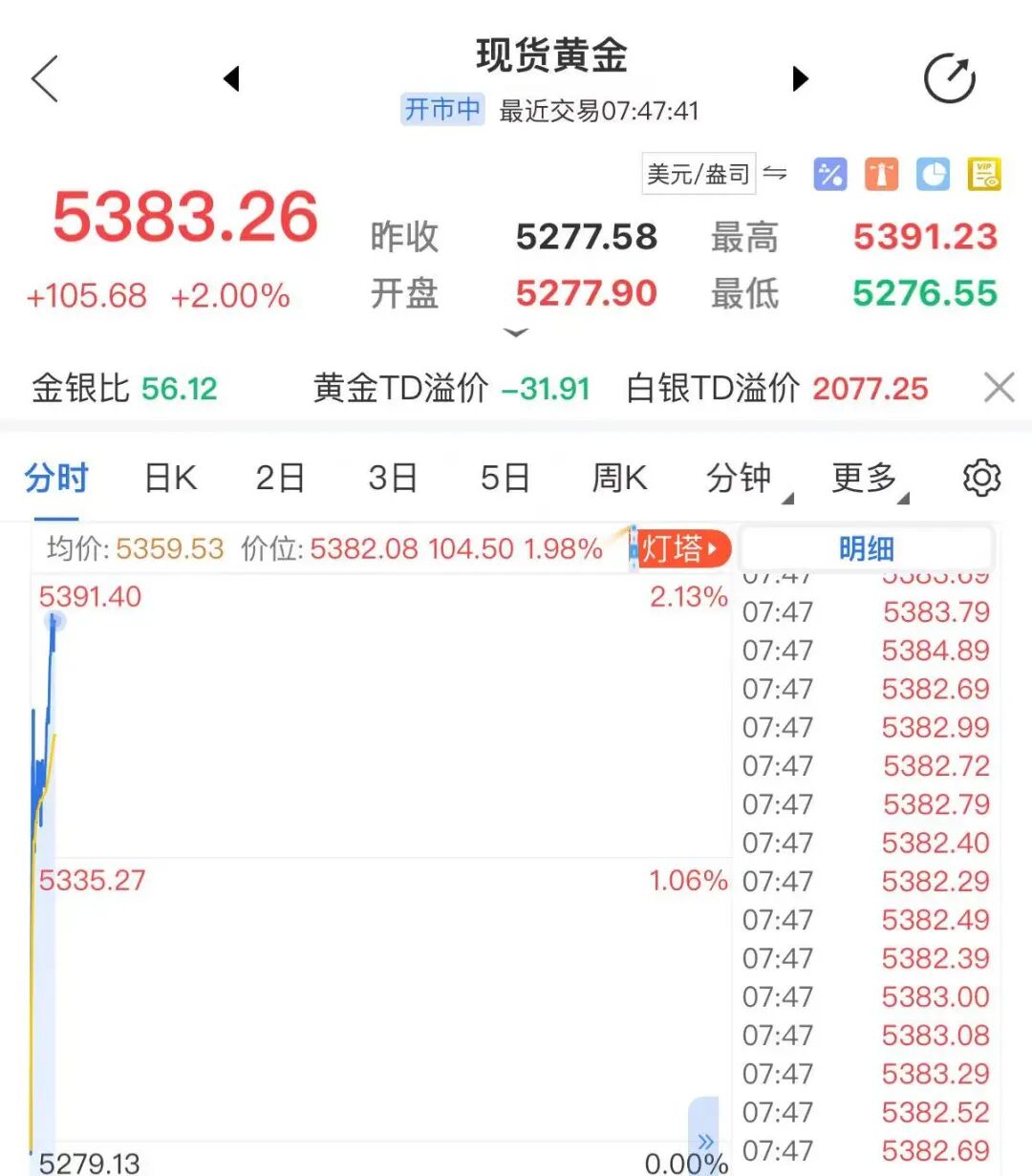Change the 美元/盎司 price unit
The width and height of the screenshot is (1032, 1176).
[x=699, y=174]
